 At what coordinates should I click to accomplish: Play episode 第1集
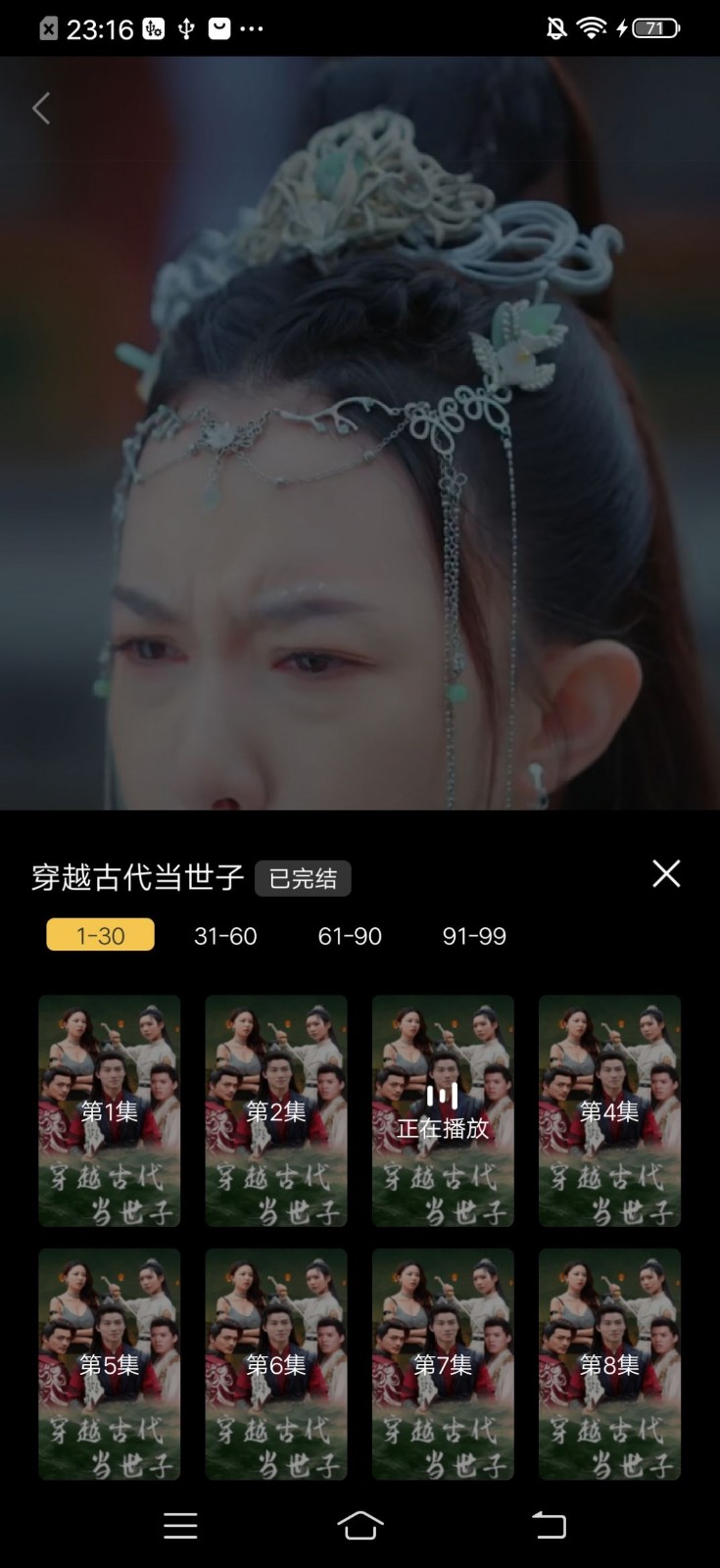coord(109,1110)
